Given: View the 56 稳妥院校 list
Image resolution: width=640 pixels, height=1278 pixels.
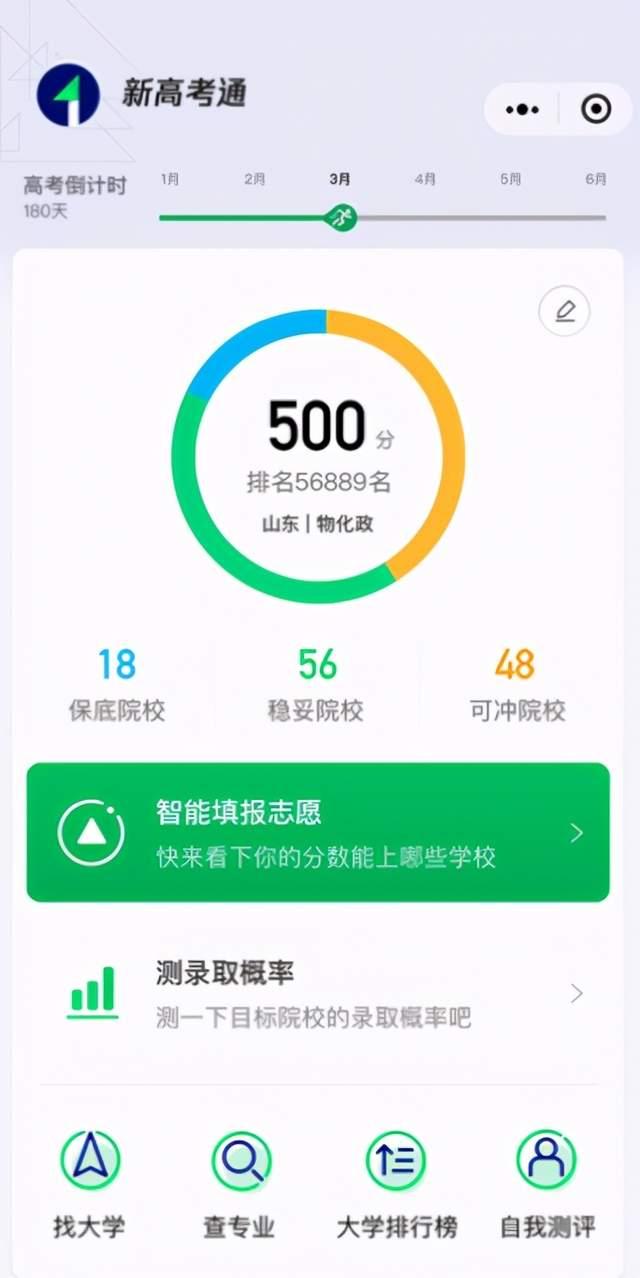Looking at the screenshot, I should click(317, 685).
